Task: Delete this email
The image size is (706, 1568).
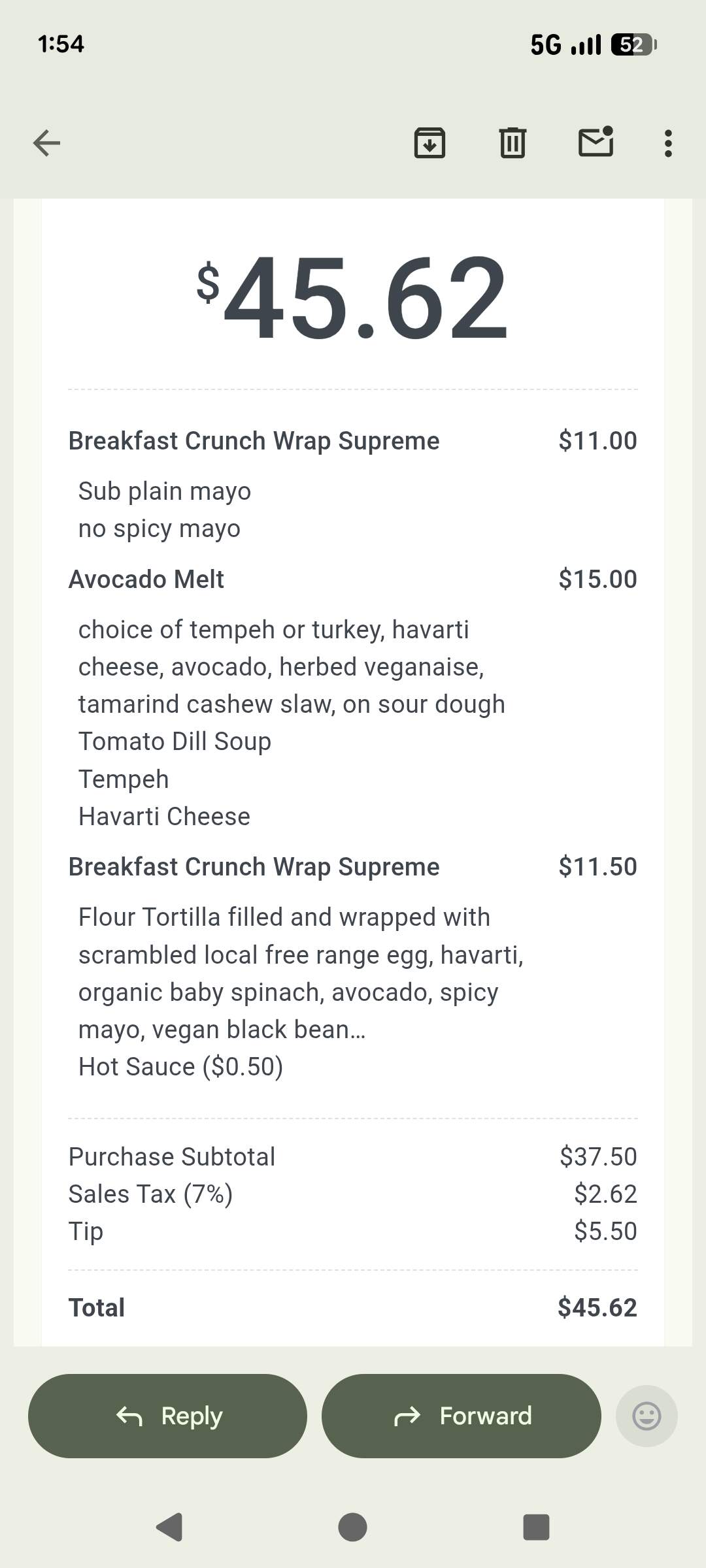Action: (x=513, y=143)
